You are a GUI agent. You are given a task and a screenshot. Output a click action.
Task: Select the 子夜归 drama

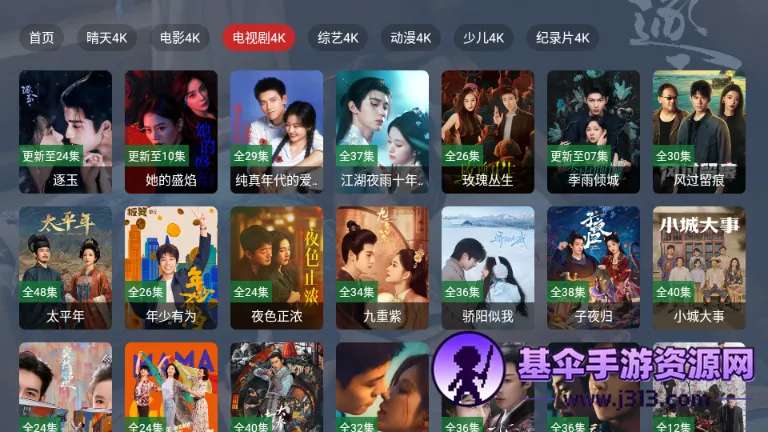[593, 267]
